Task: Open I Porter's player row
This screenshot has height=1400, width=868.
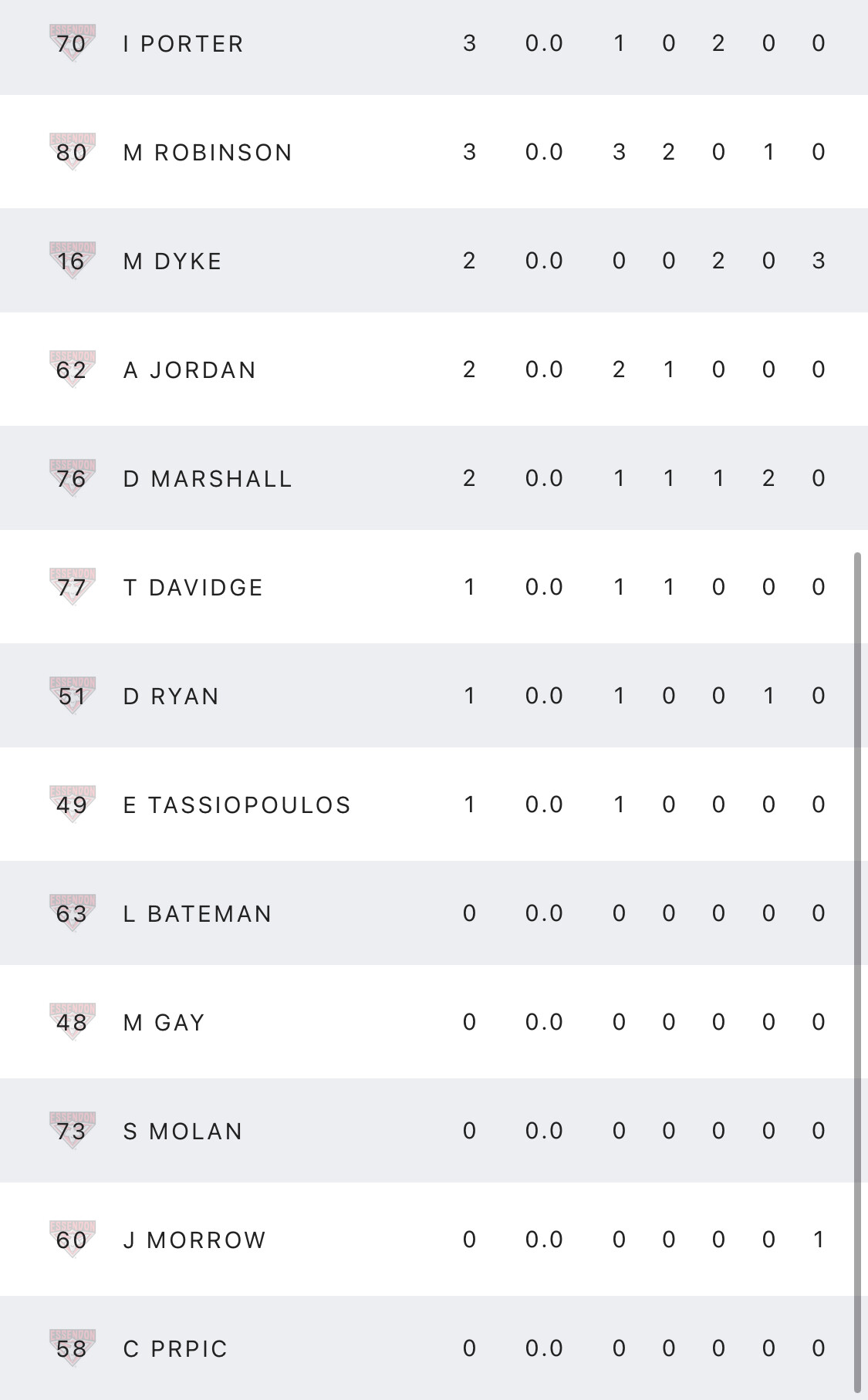Action: click(184, 44)
